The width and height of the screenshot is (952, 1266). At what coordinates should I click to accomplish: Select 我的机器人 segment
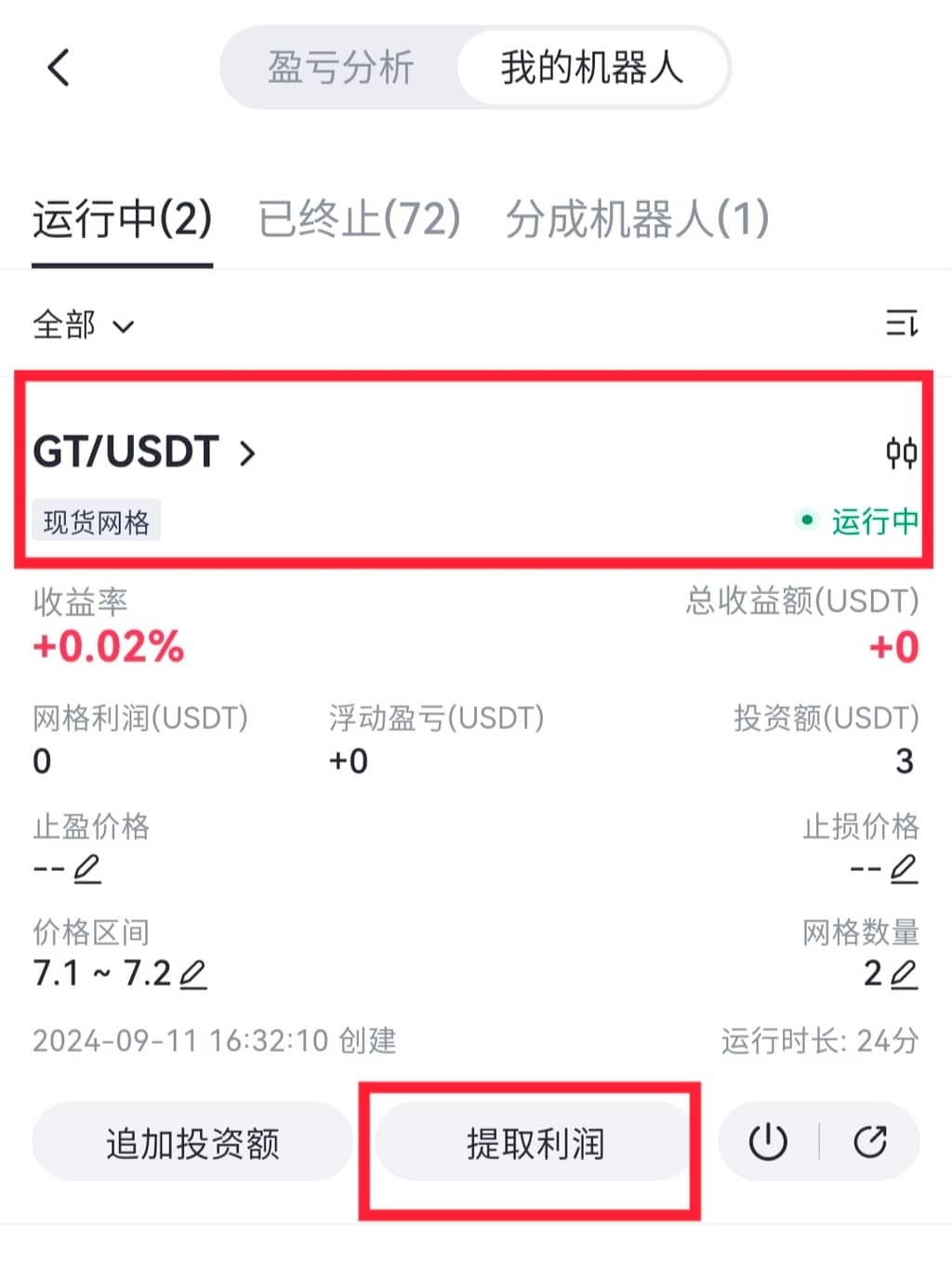[x=591, y=68]
